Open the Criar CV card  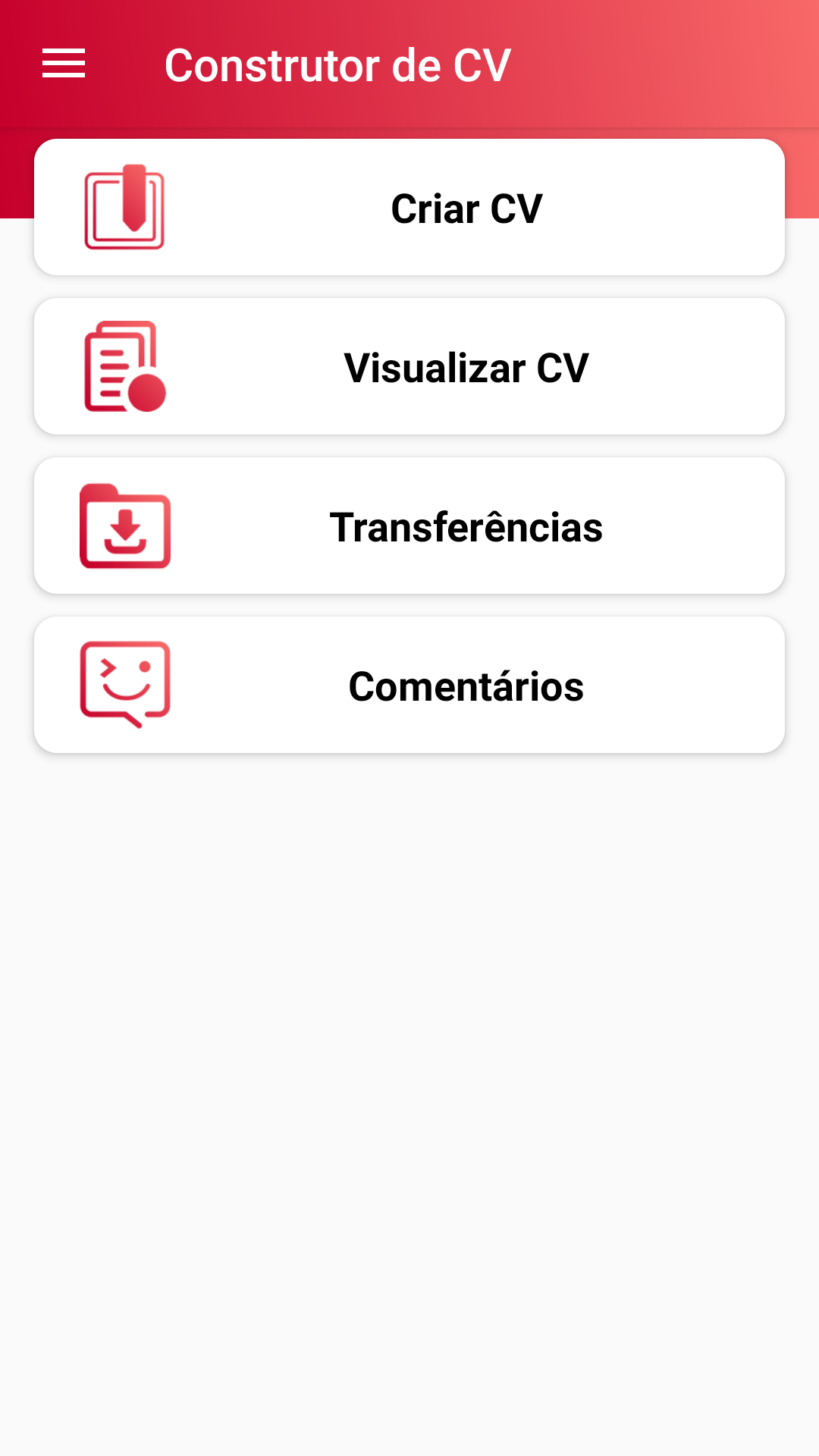click(x=409, y=207)
